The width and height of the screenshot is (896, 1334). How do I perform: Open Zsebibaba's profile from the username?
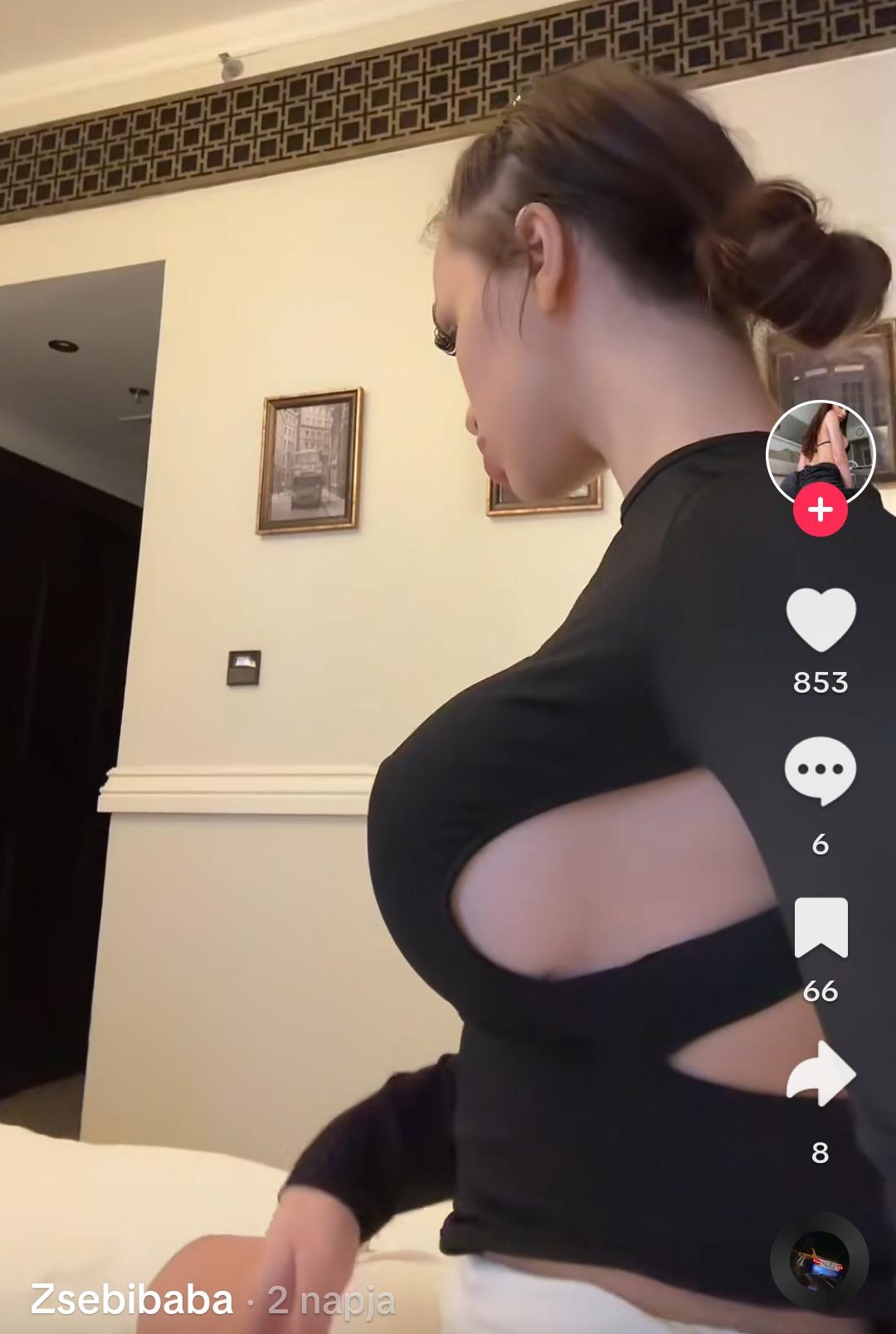pyautogui.click(x=131, y=1299)
